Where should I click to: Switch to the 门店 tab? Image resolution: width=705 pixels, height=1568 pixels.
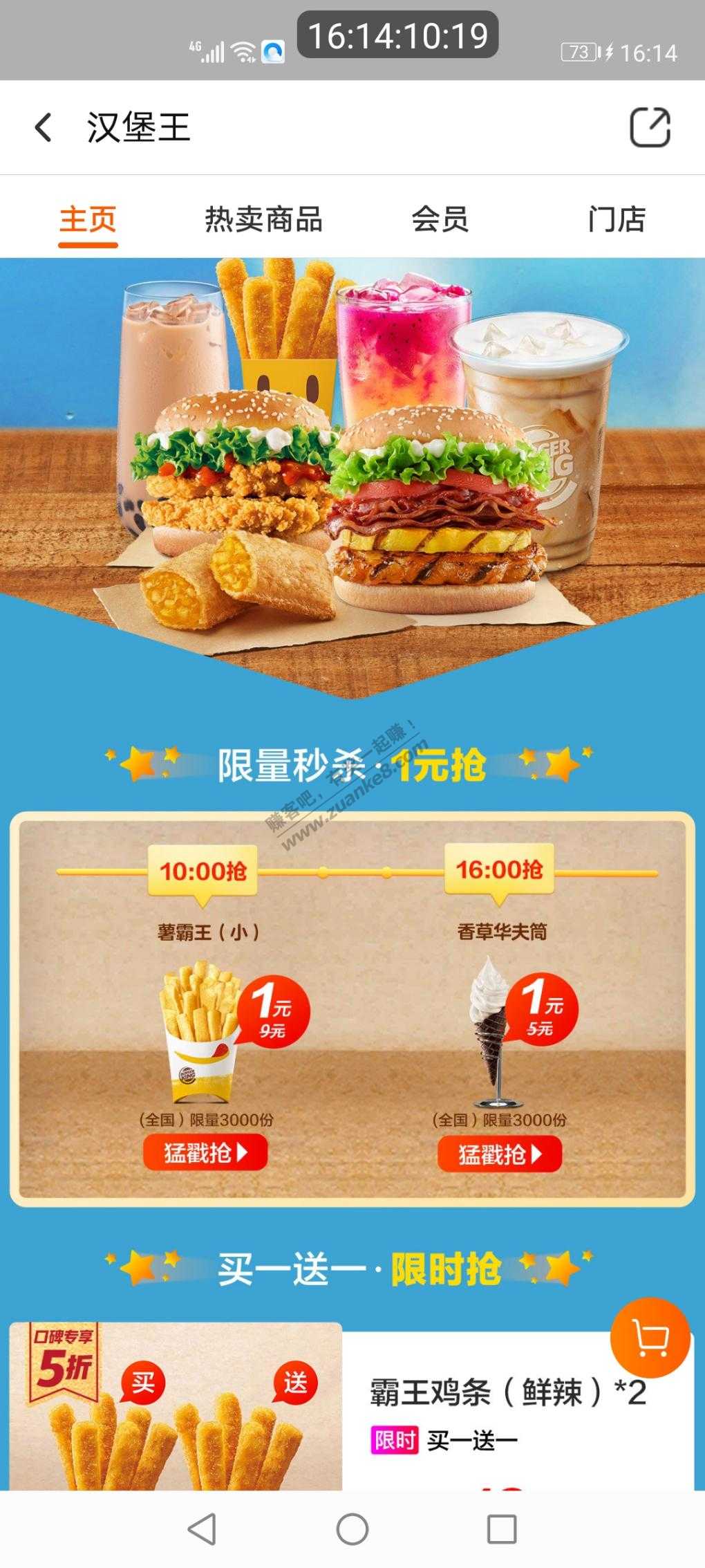pos(616,220)
